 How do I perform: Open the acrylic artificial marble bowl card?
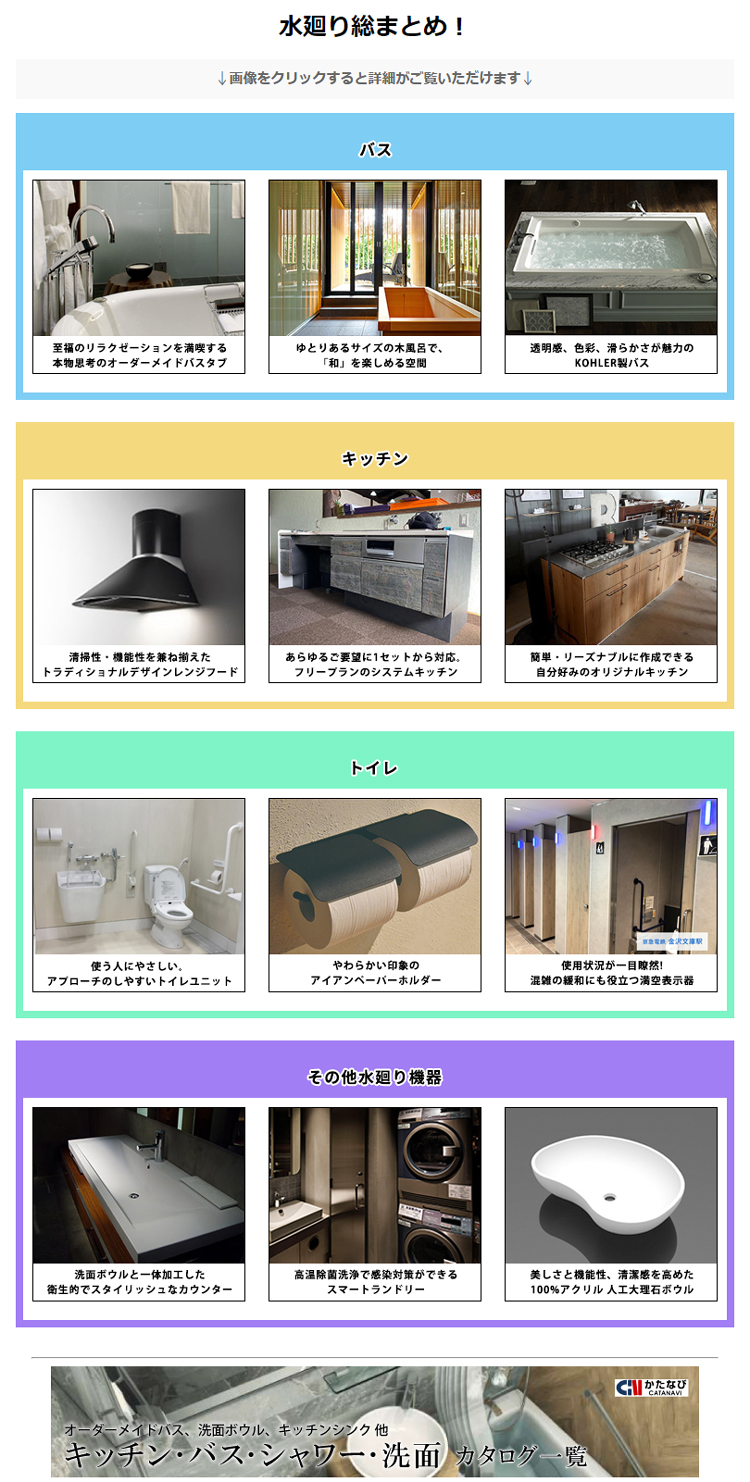610,1203
